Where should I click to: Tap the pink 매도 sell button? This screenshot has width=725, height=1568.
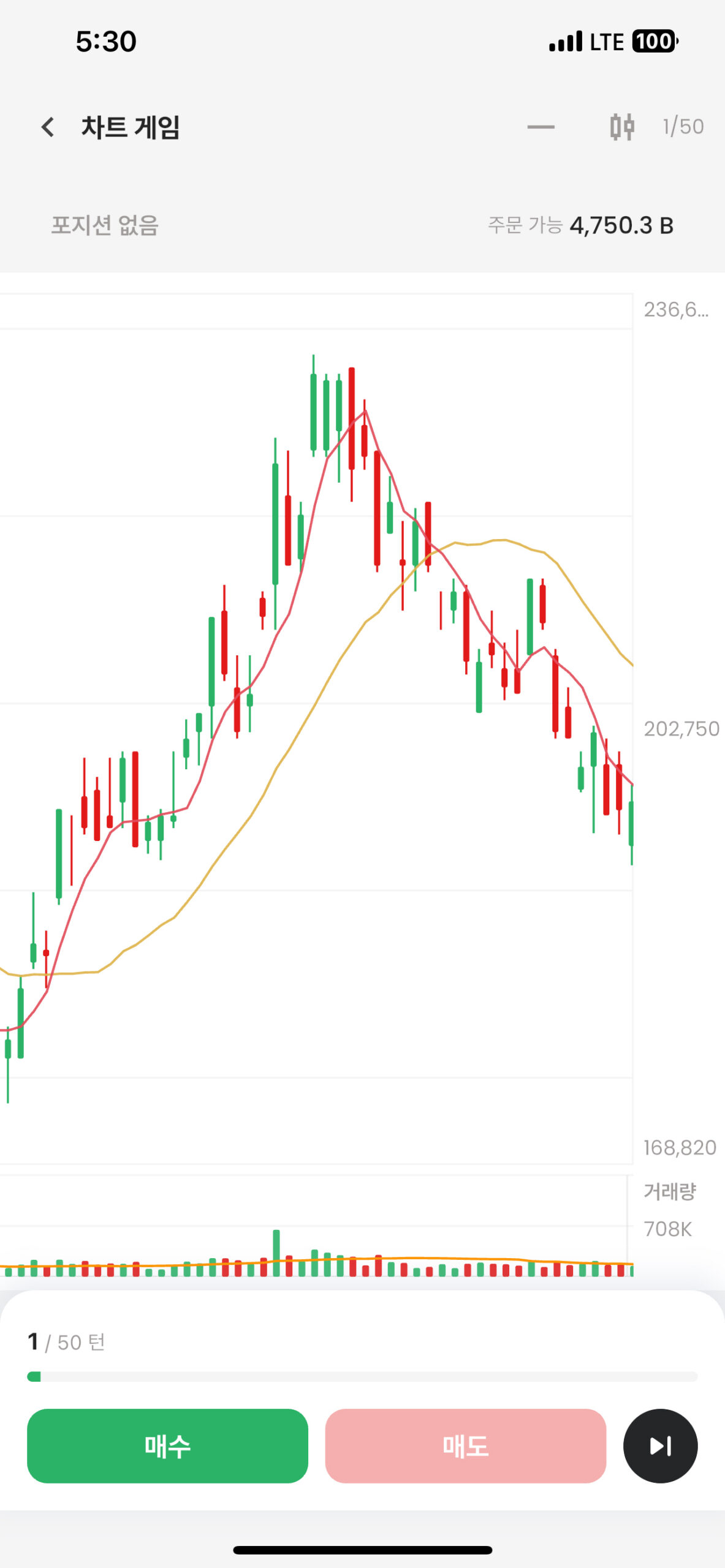tap(465, 1445)
